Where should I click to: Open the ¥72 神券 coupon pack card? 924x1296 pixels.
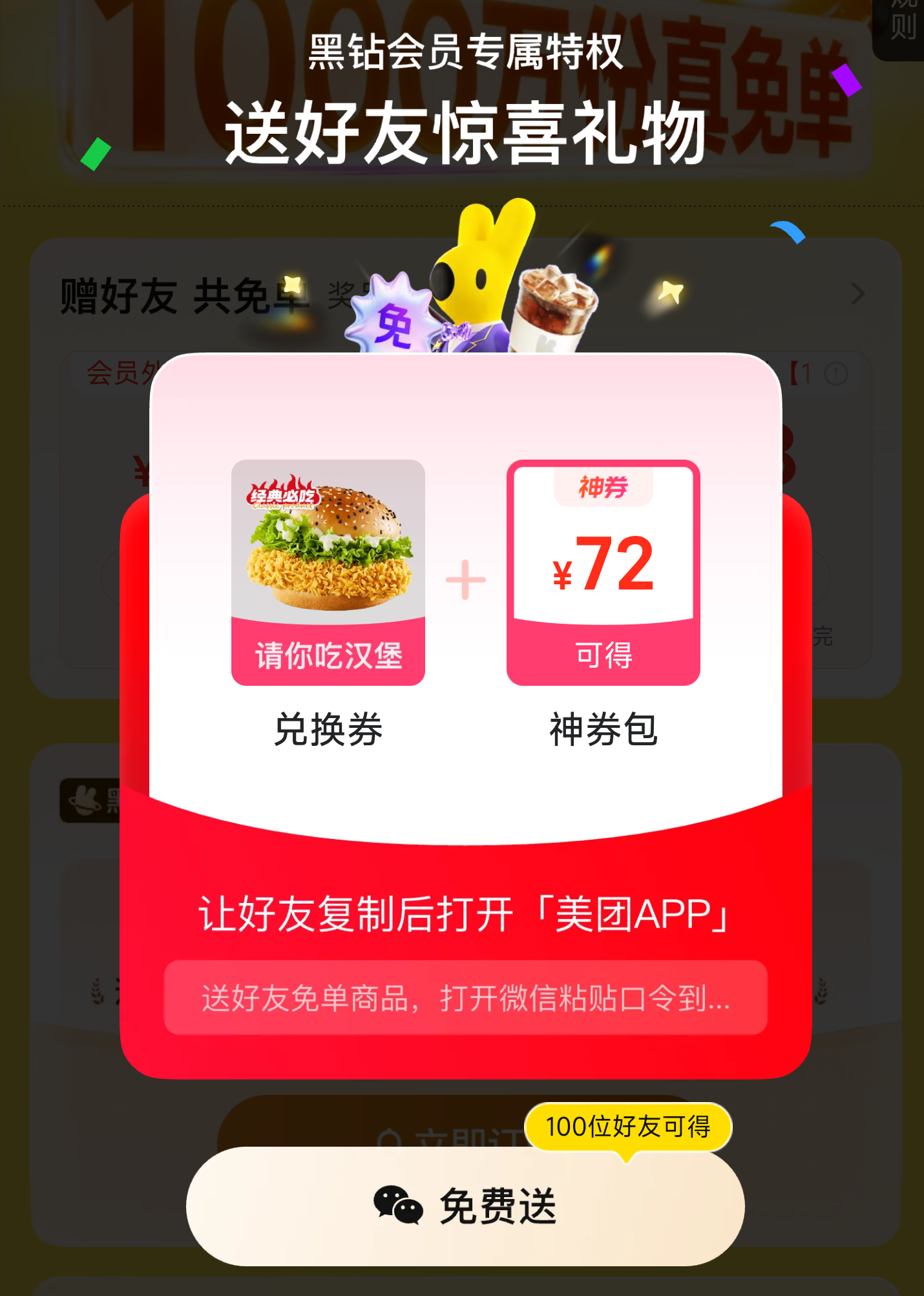click(x=603, y=573)
